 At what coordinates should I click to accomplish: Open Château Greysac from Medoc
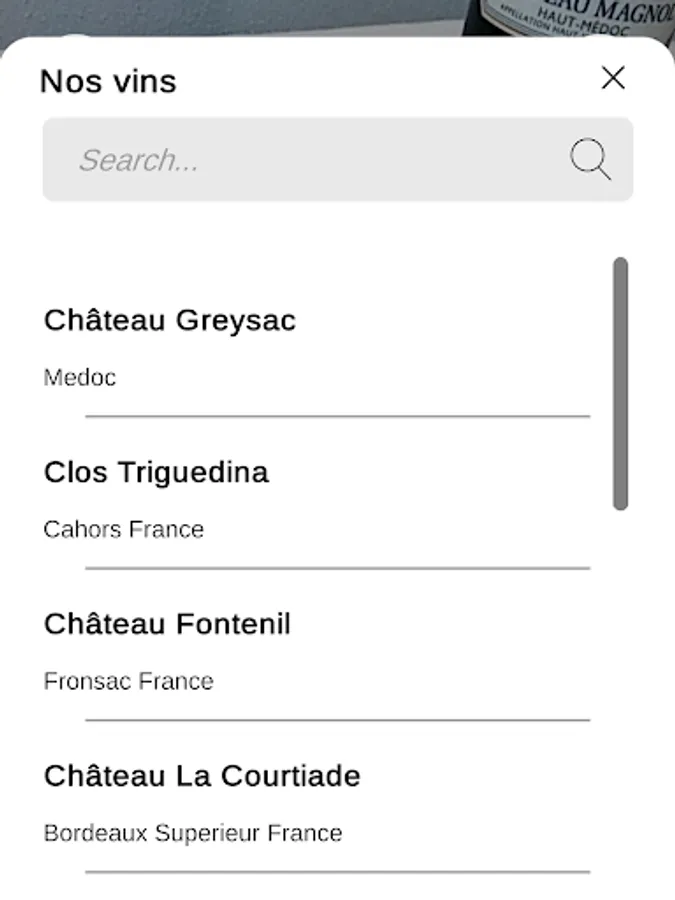click(170, 321)
